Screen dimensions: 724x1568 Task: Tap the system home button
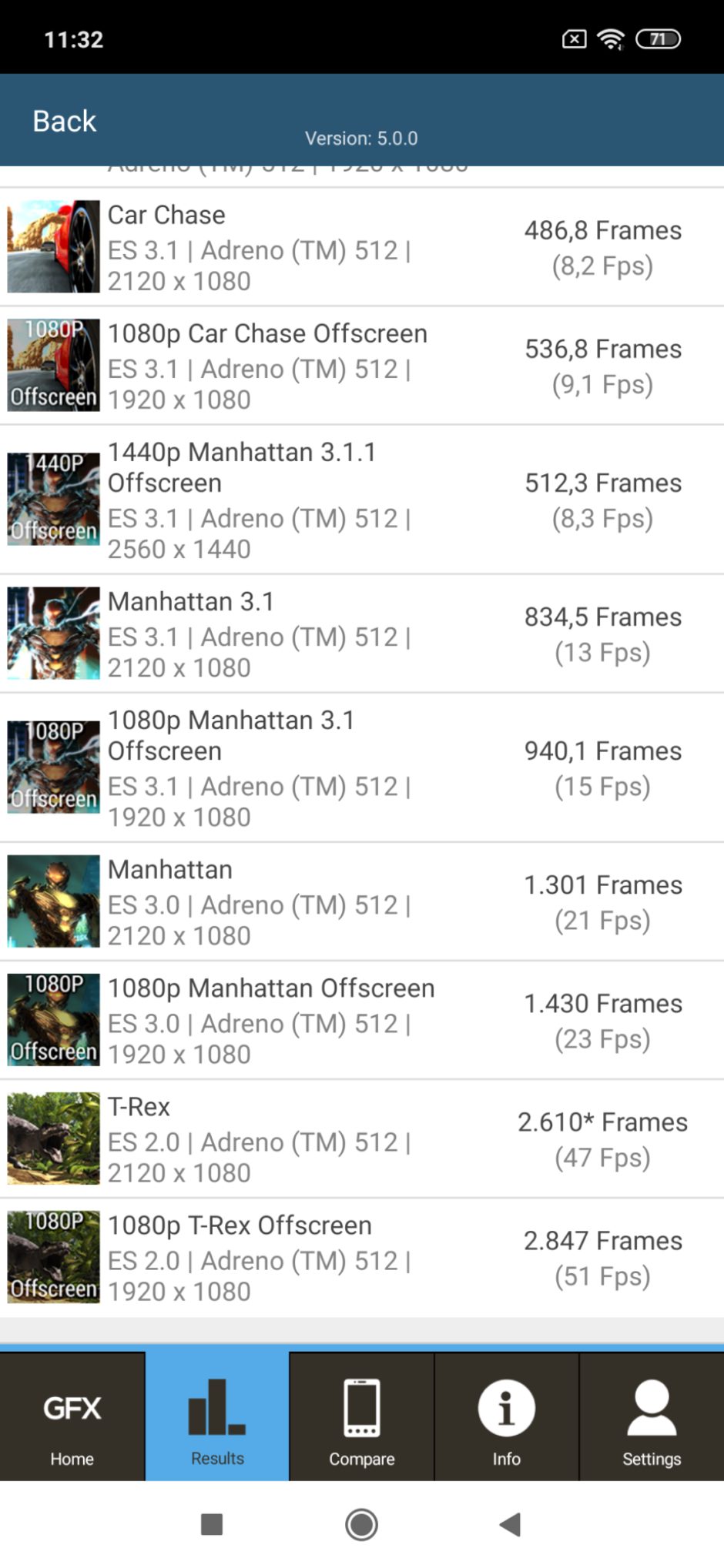point(361,1524)
